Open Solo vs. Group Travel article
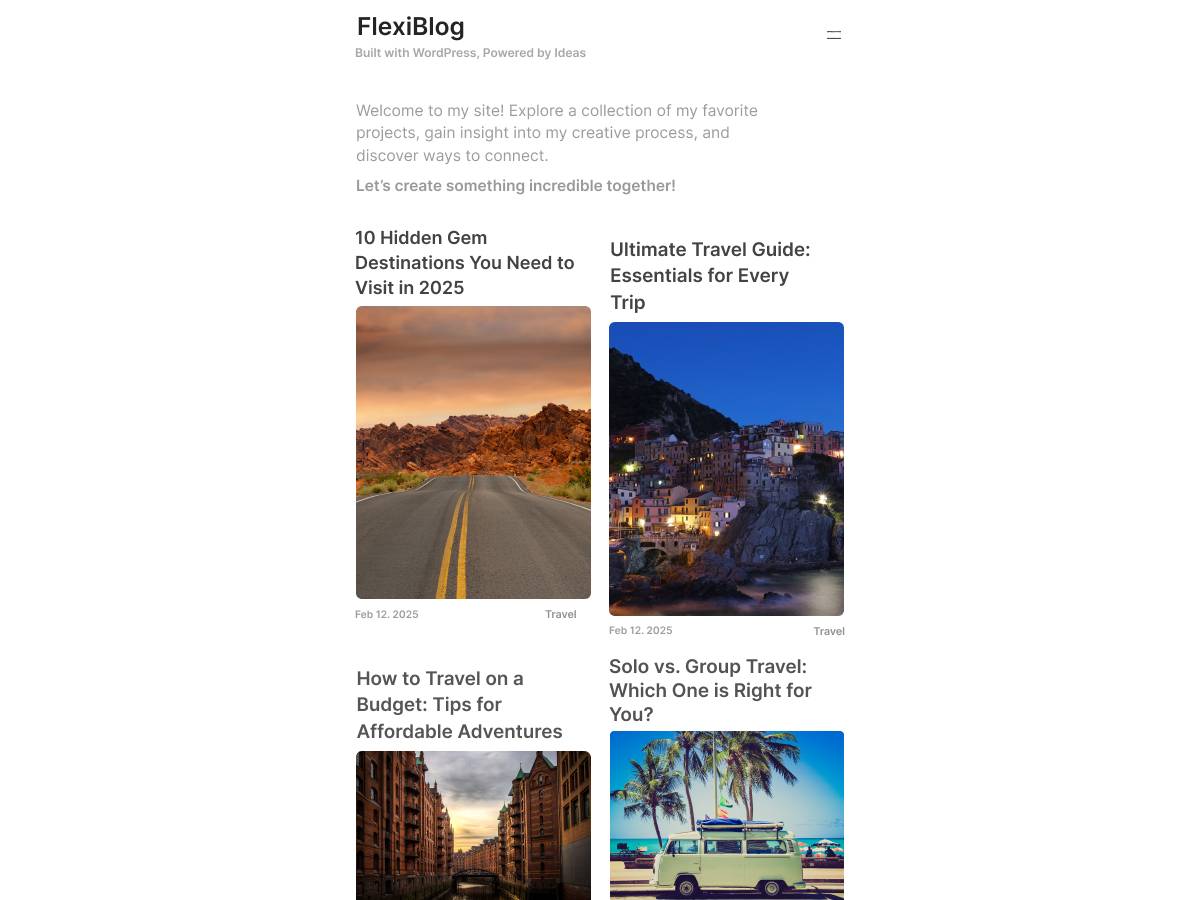The image size is (1200, 900). (x=710, y=690)
